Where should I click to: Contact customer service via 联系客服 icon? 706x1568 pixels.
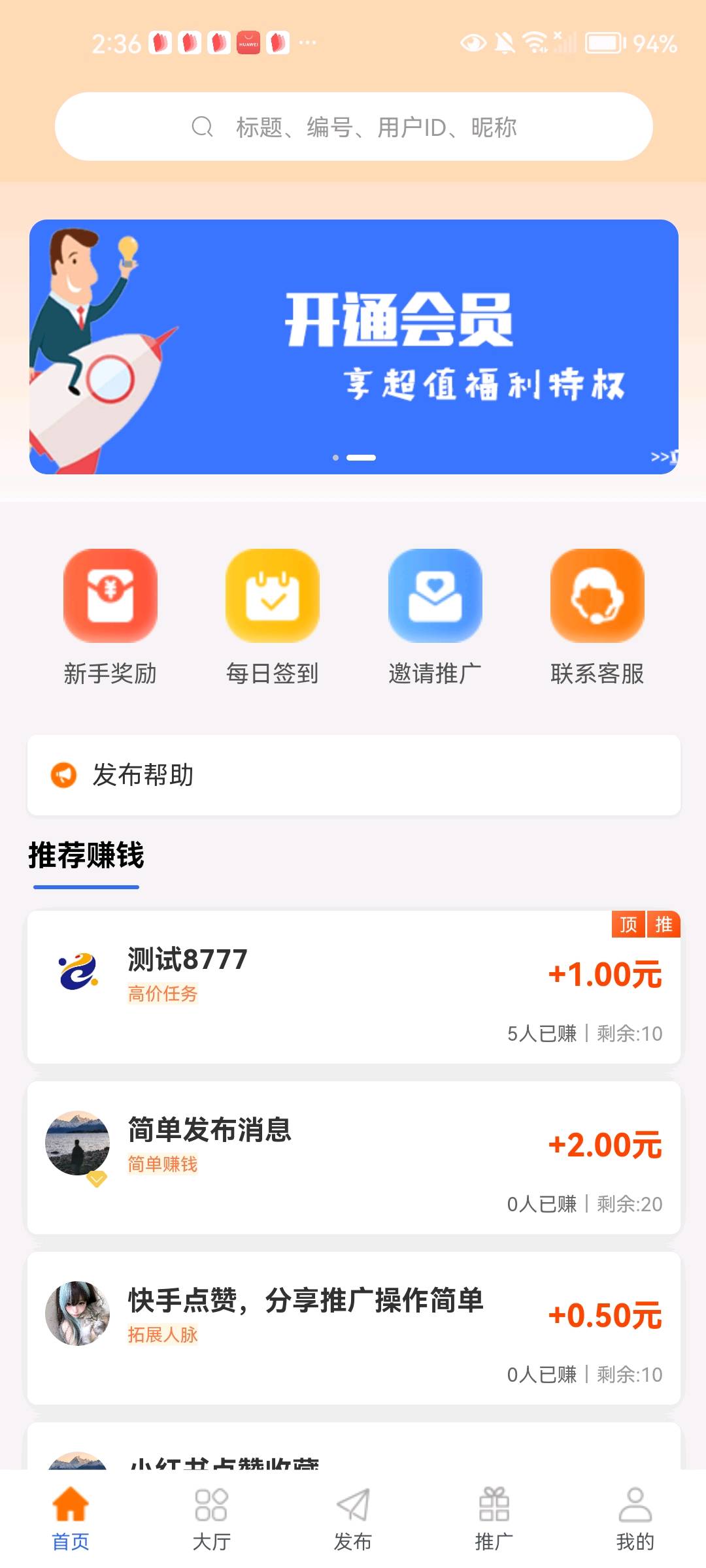coord(597,595)
